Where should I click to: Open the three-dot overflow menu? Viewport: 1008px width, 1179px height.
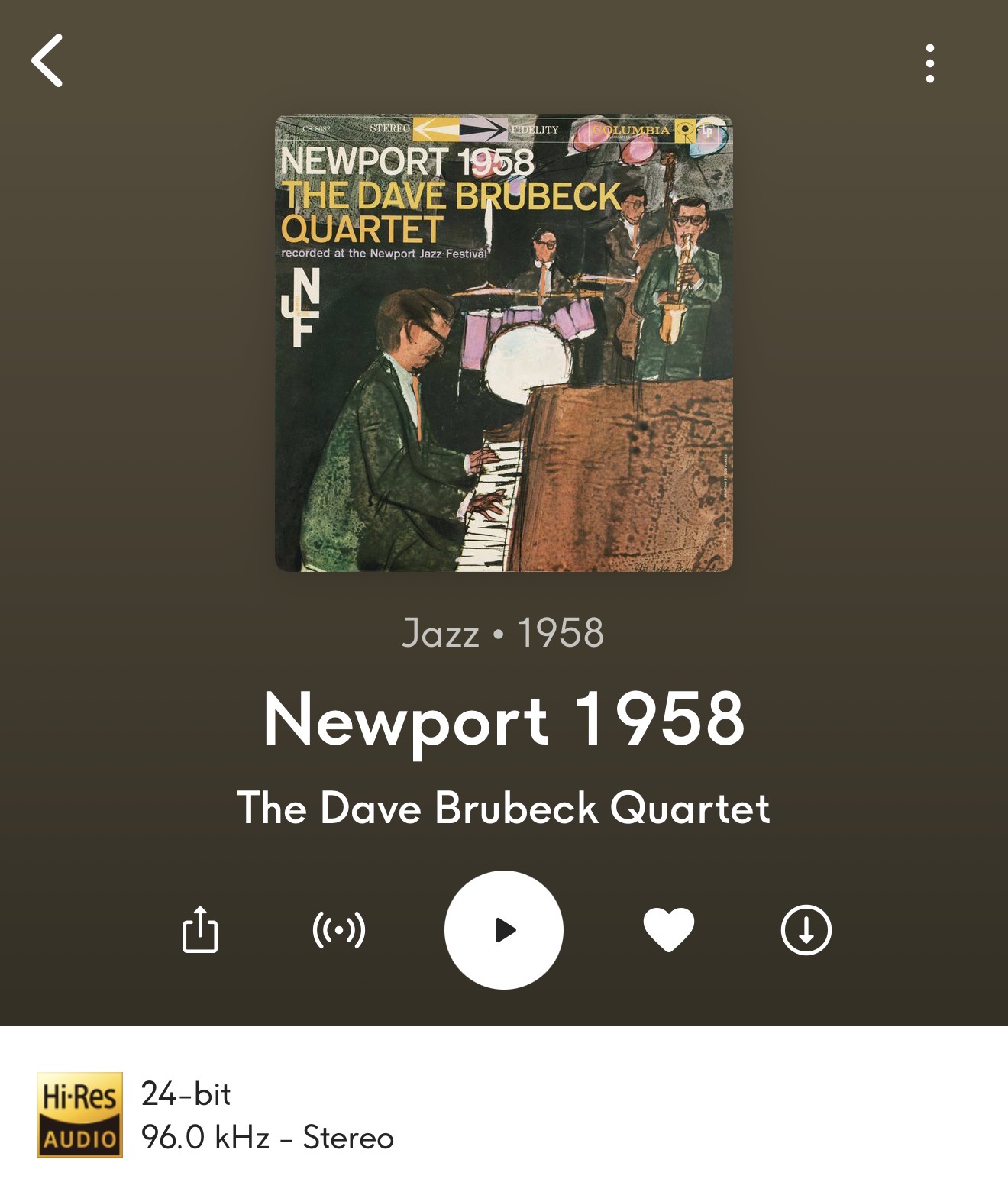929,63
